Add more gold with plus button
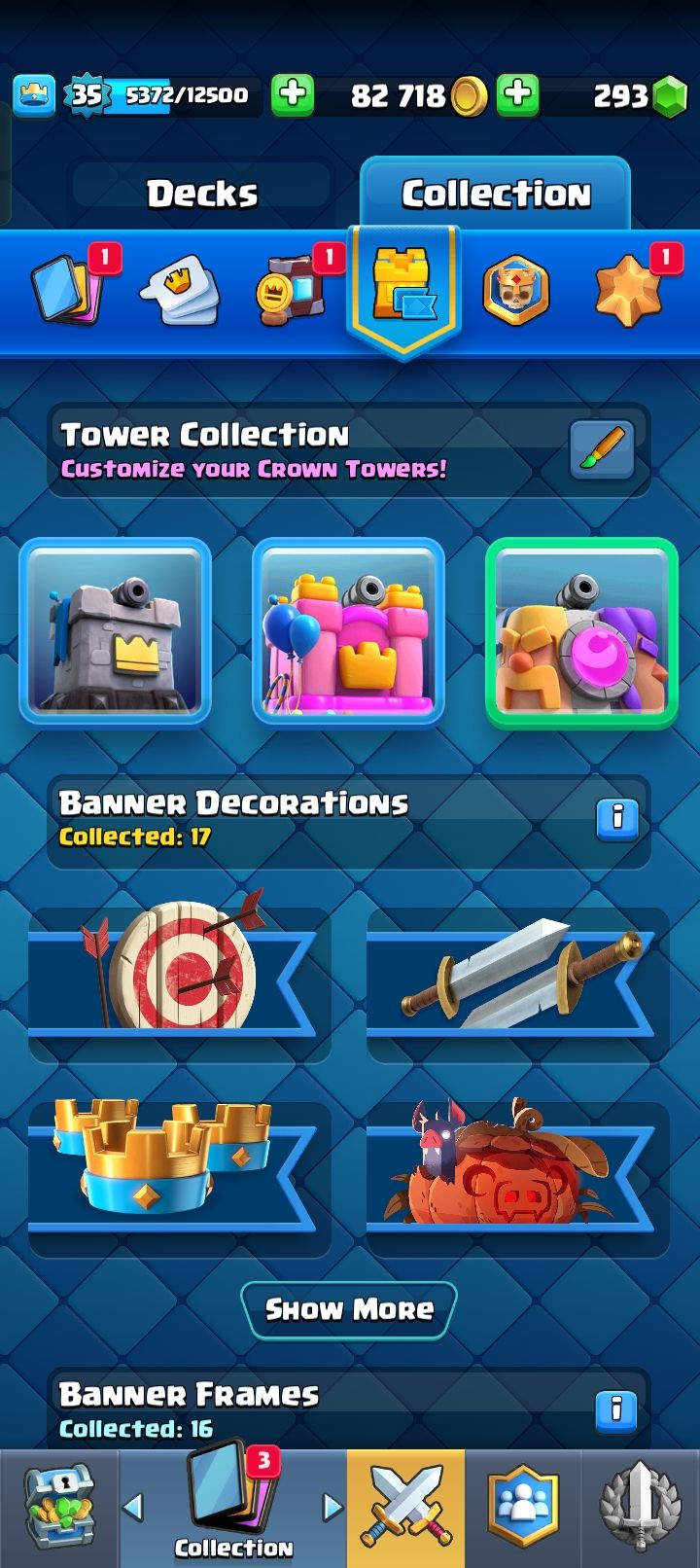Image resolution: width=700 pixels, height=1568 pixels. pyautogui.click(x=518, y=95)
